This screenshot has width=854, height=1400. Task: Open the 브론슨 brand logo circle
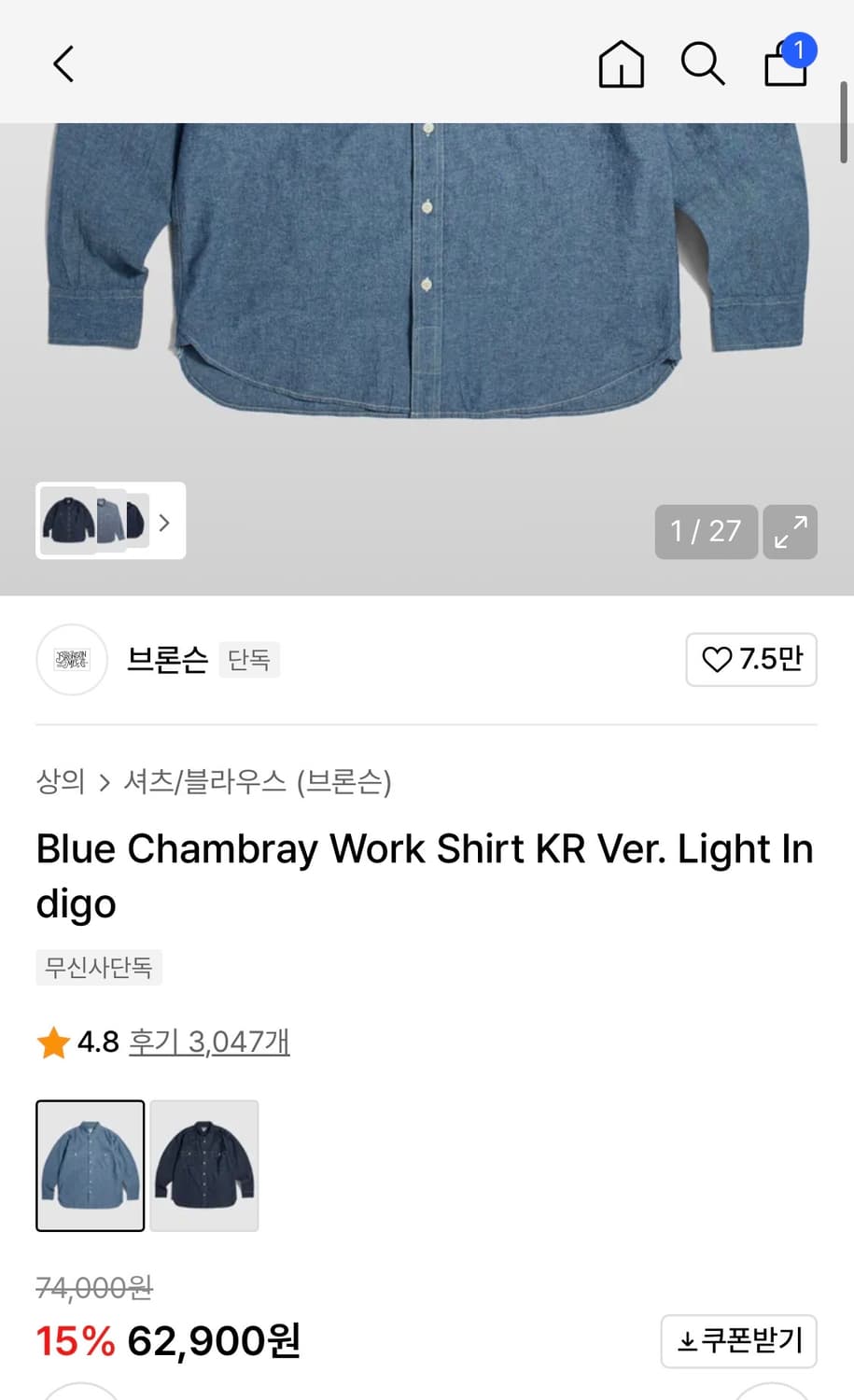click(x=72, y=660)
